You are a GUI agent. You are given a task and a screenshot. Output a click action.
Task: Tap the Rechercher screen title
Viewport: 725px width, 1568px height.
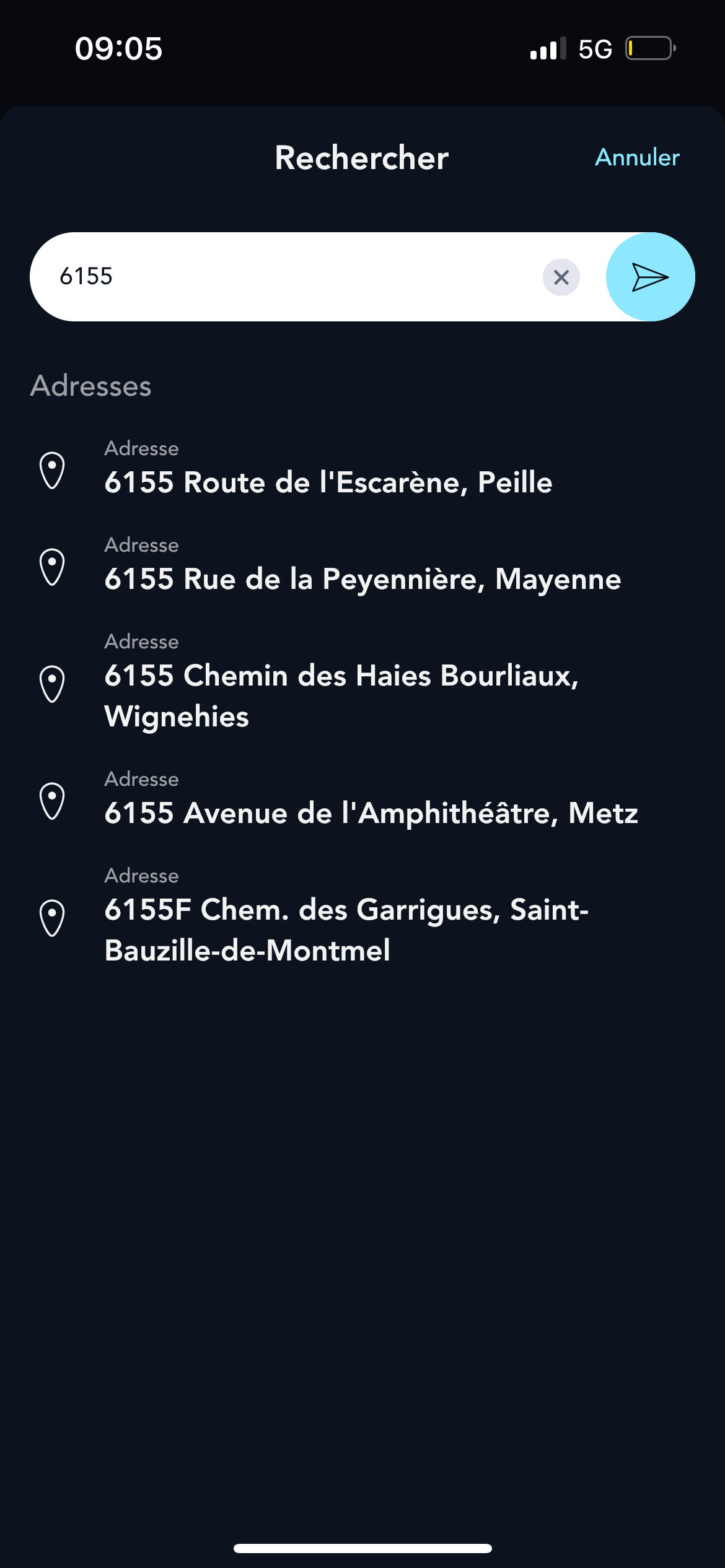tap(361, 158)
